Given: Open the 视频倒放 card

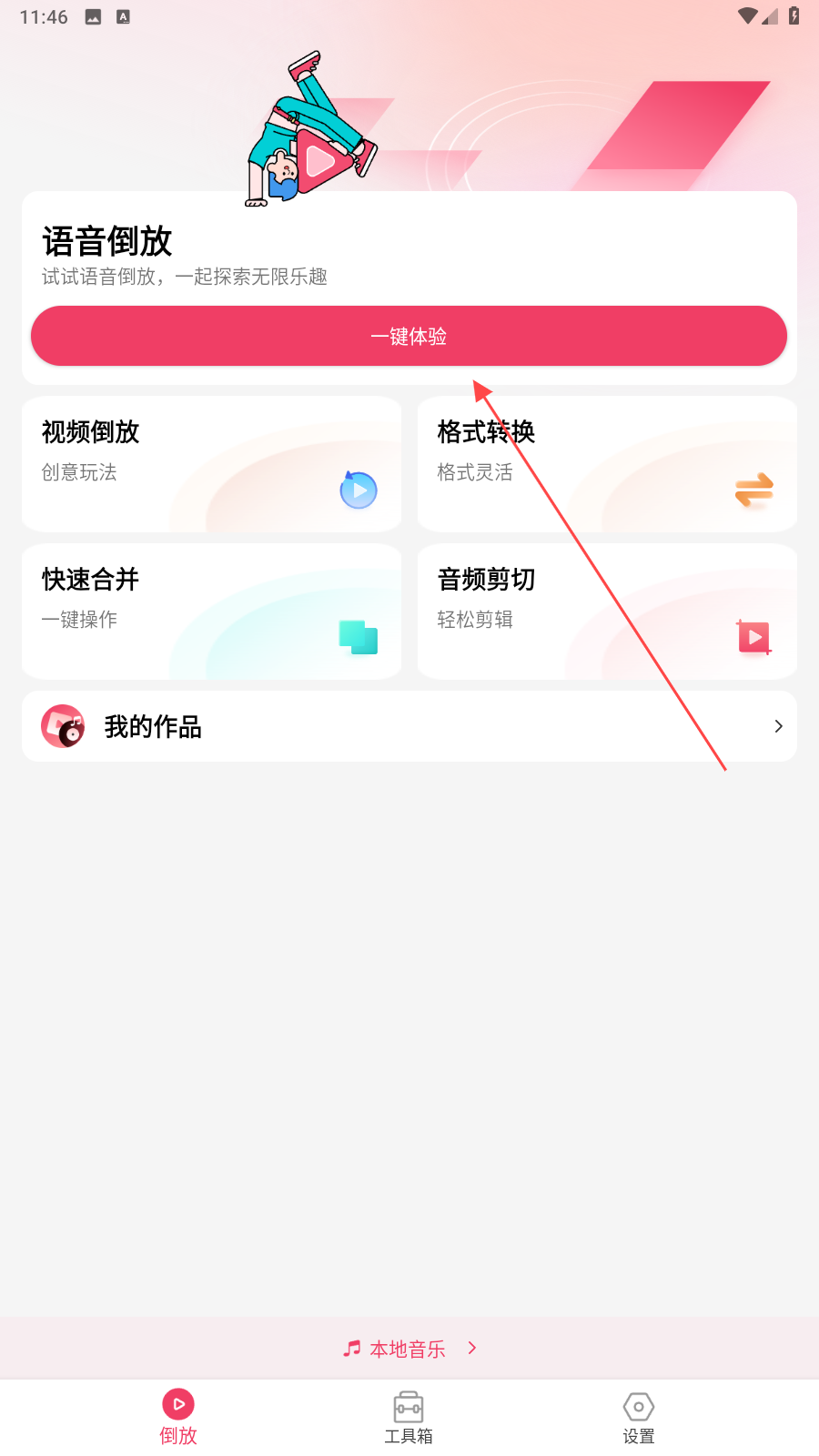Looking at the screenshot, I should click(211, 464).
